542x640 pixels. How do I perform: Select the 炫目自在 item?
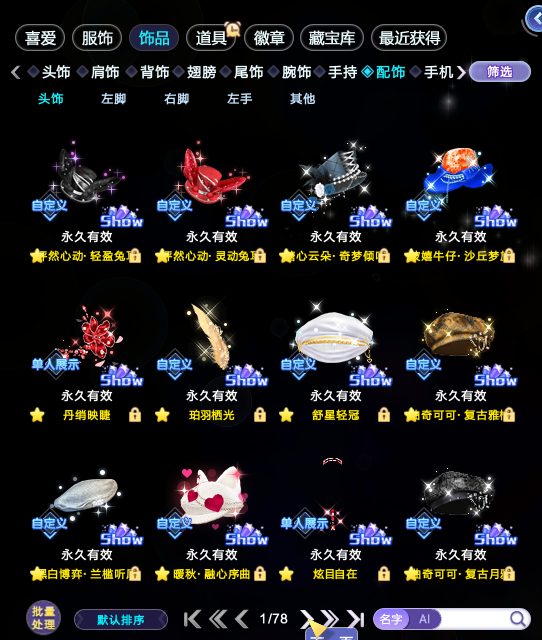coord(335,522)
